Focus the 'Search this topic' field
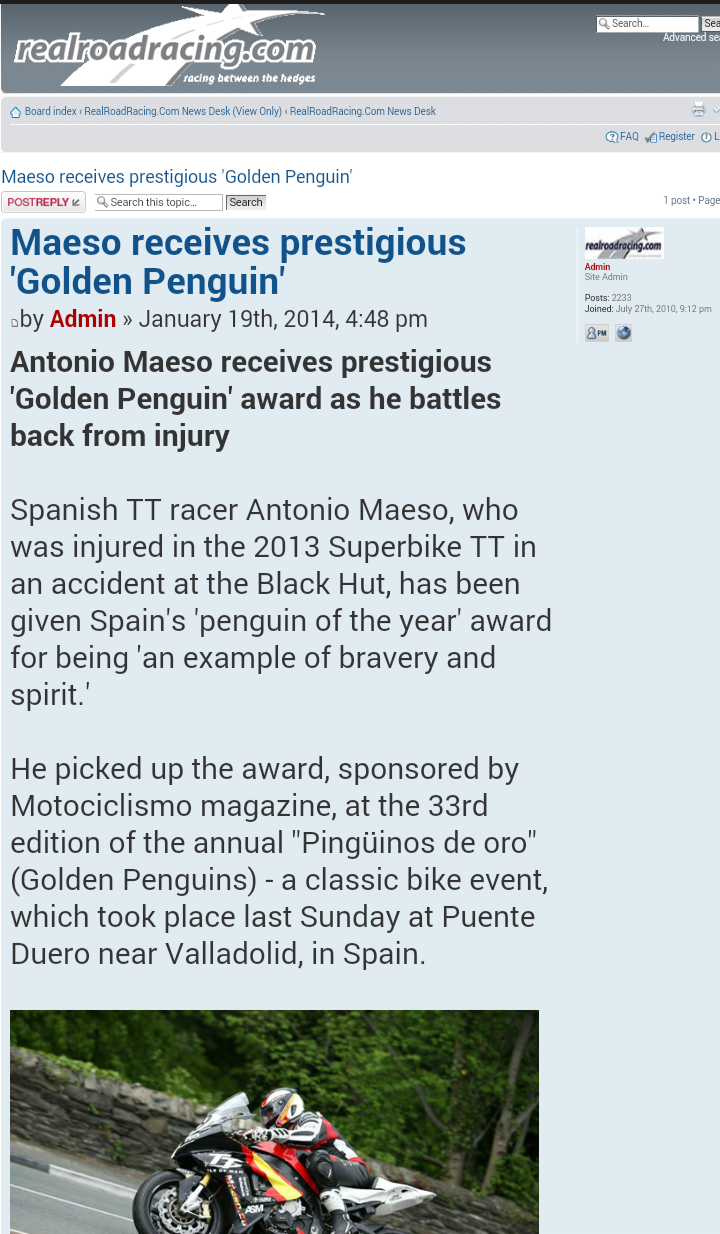 coord(165,202)
